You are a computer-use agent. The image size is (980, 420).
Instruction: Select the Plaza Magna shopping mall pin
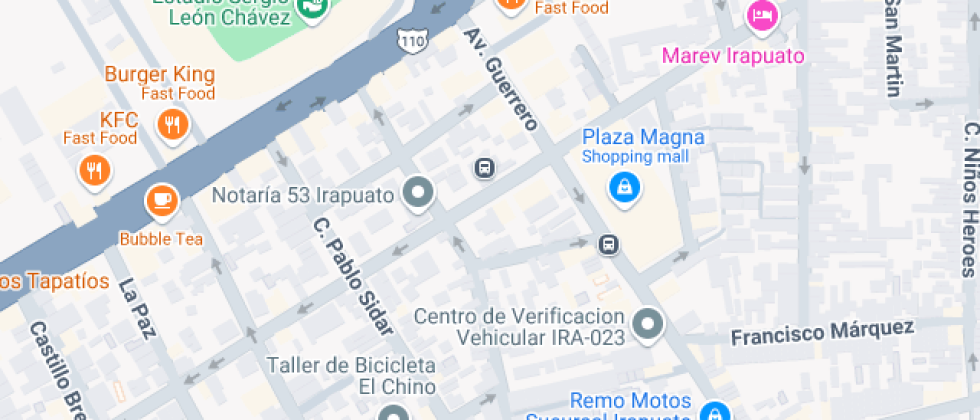pos(625,186)
